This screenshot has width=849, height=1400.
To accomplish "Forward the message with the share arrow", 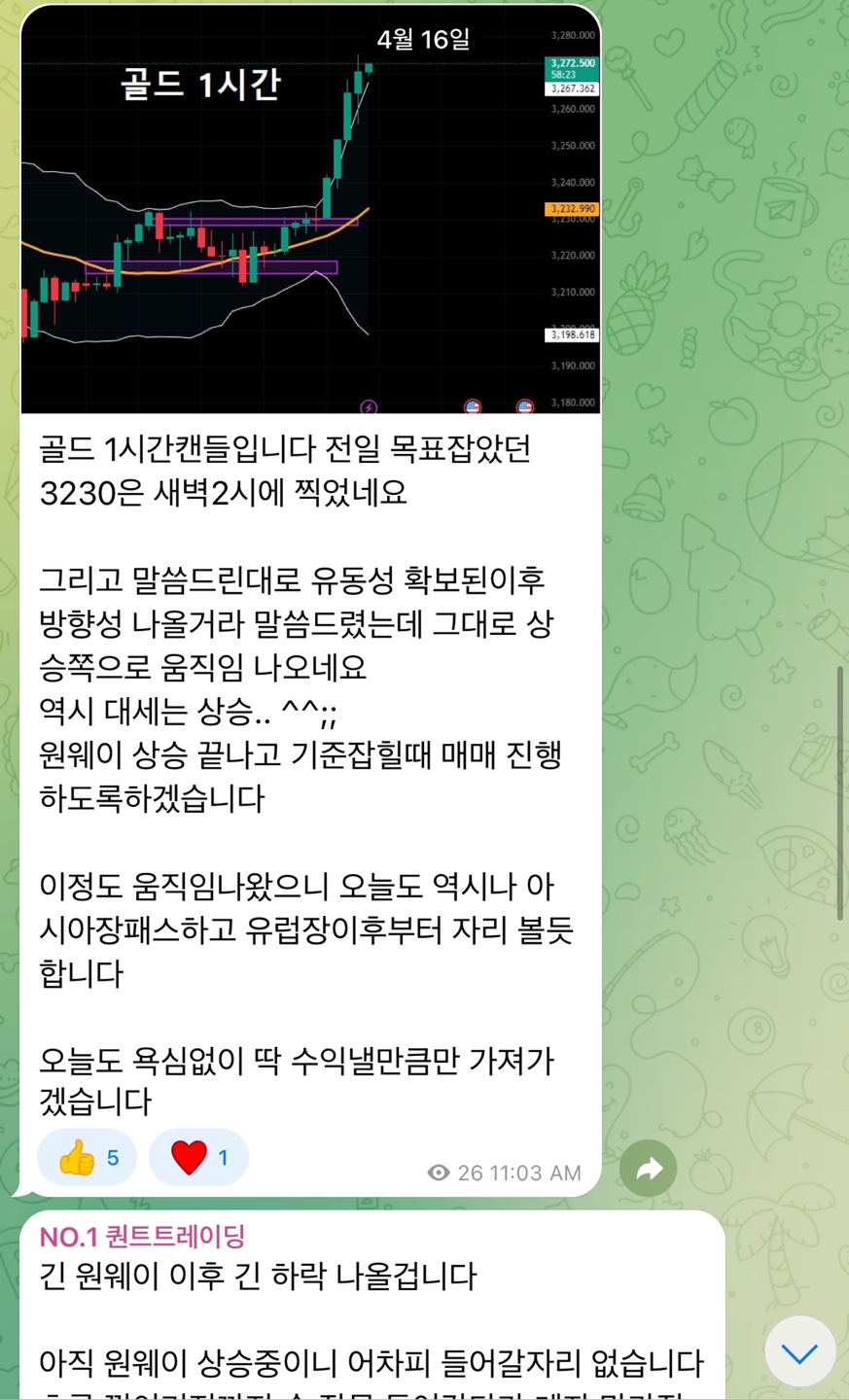I will click(x=649, y=1169).
